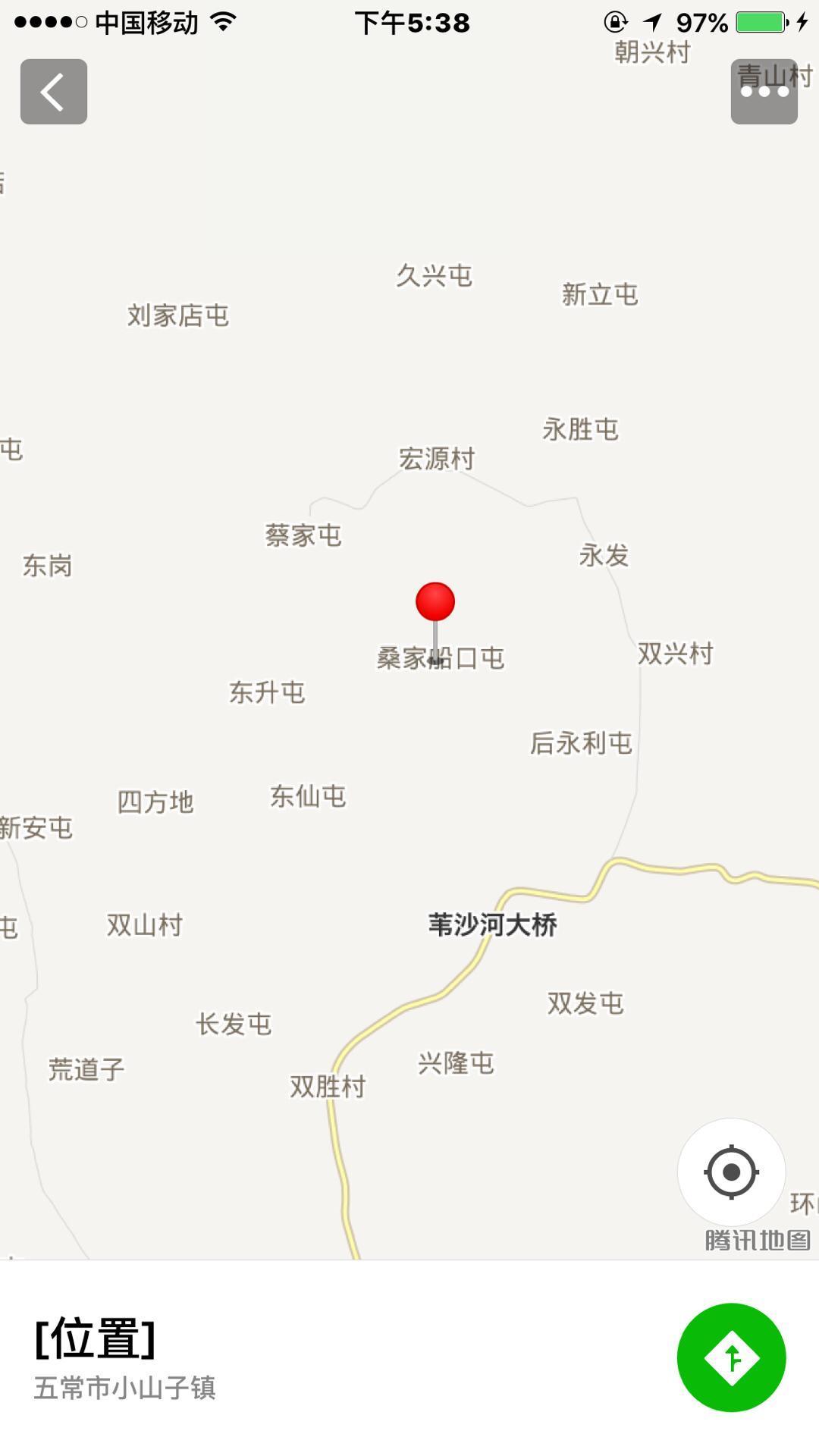Image resolution: width=819 pixels, height=1456 pixels.
Task: Tap the red location pin
Action: (435, 603)
